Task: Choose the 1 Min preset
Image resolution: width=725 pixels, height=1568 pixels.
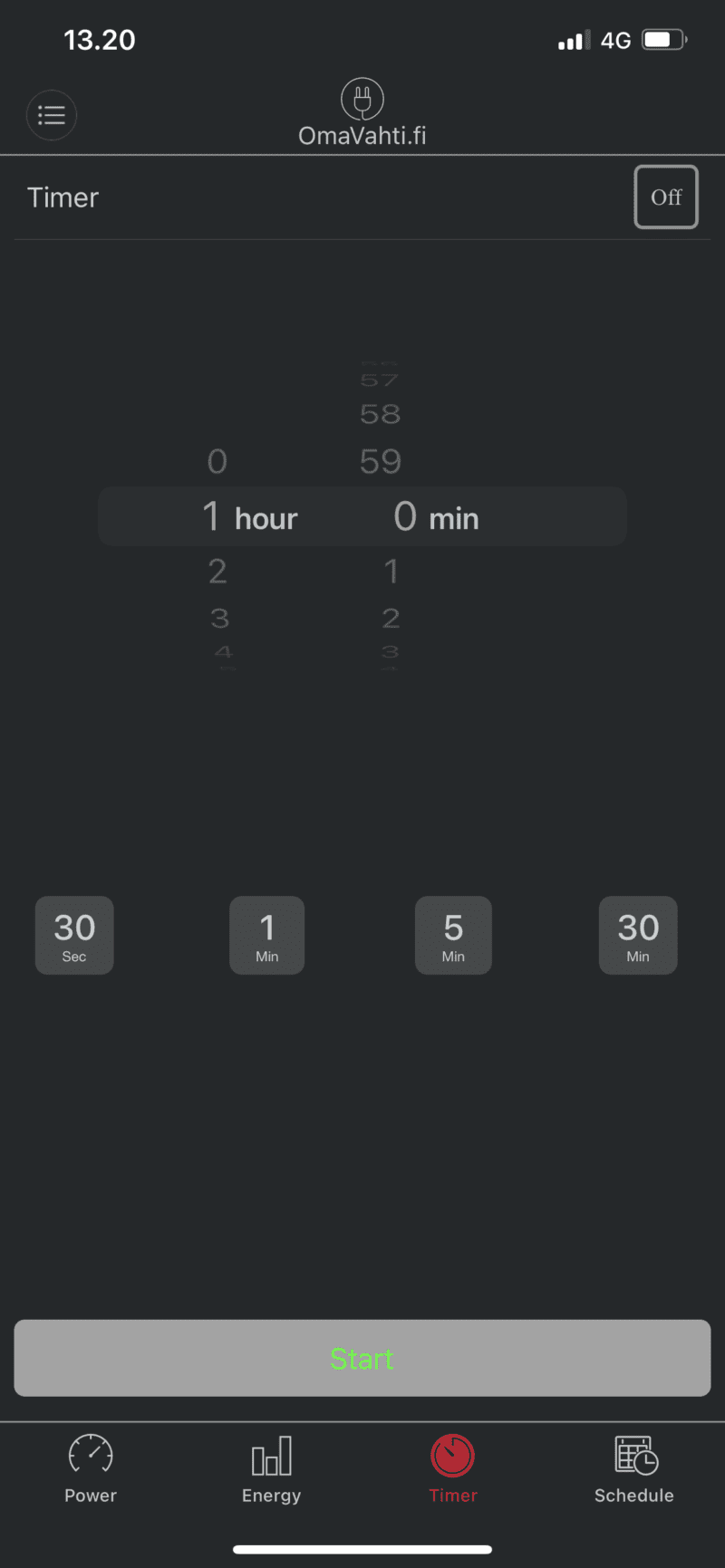Action: [x=266, y=936]
